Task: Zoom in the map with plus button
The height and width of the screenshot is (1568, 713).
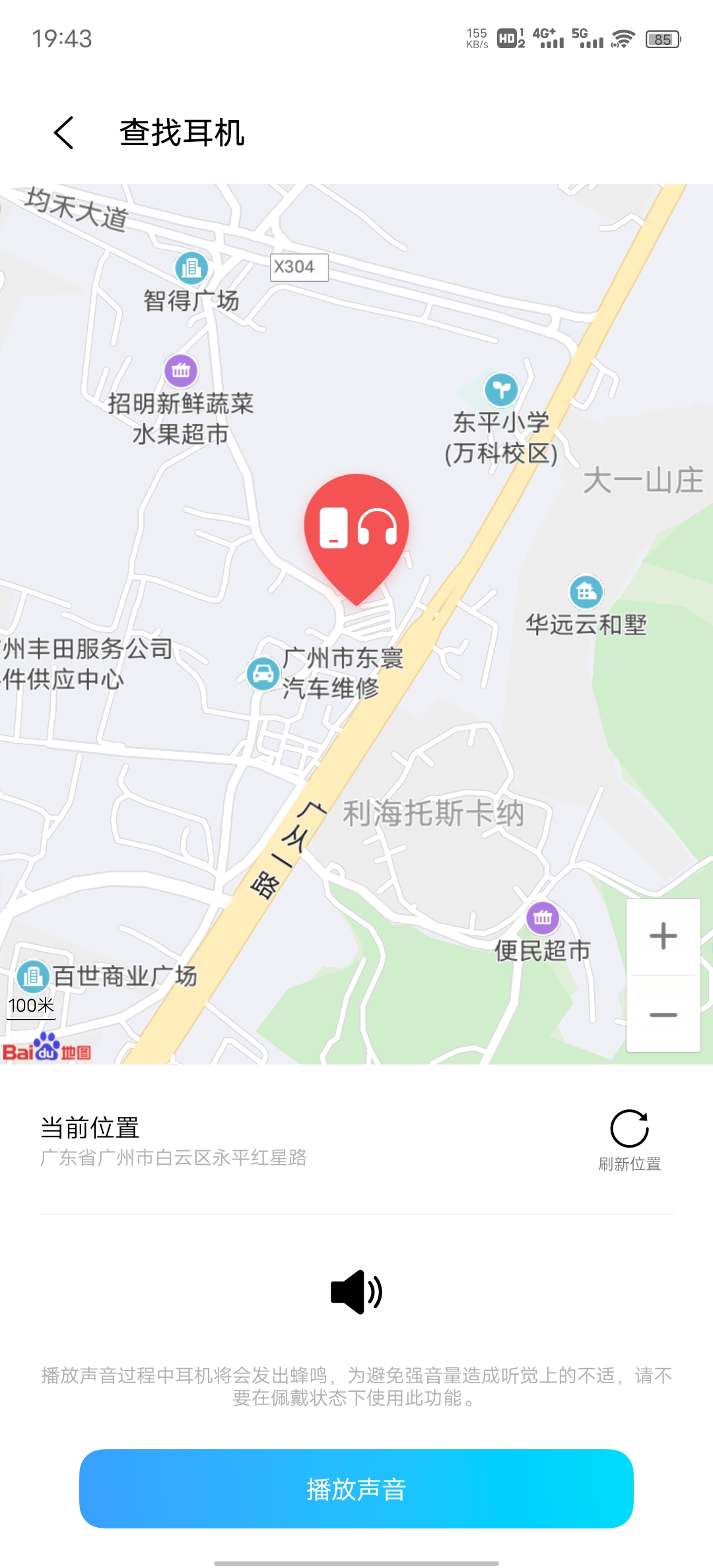Action: coord(663,936)
